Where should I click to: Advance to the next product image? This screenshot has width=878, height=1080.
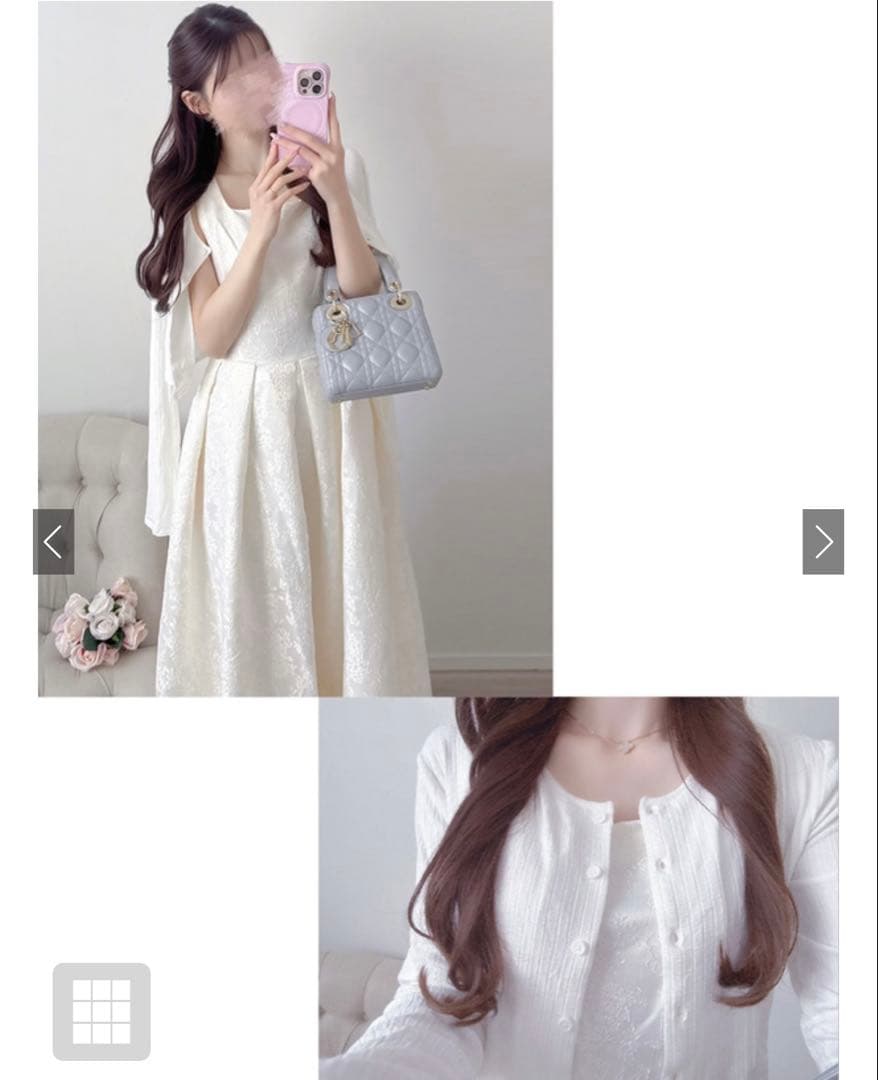(823, 542)
